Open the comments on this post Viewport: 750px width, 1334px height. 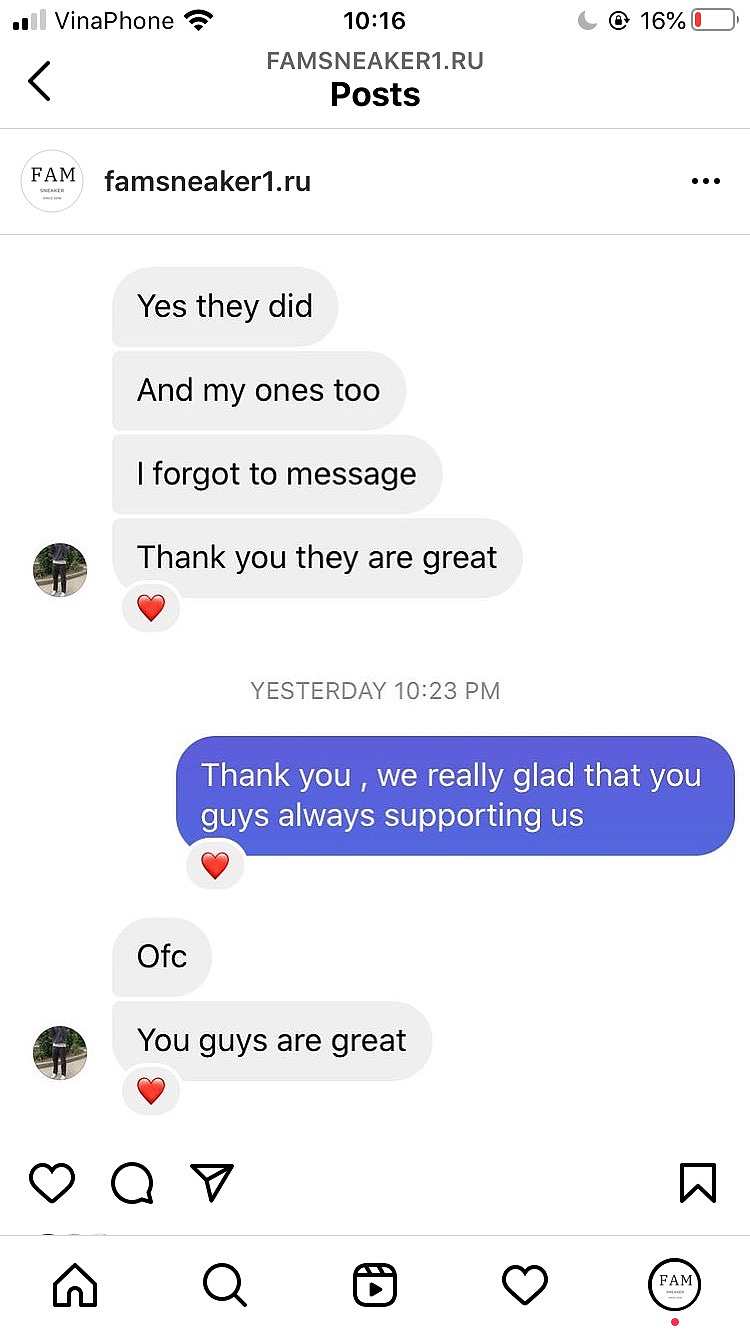[132, 1183]
